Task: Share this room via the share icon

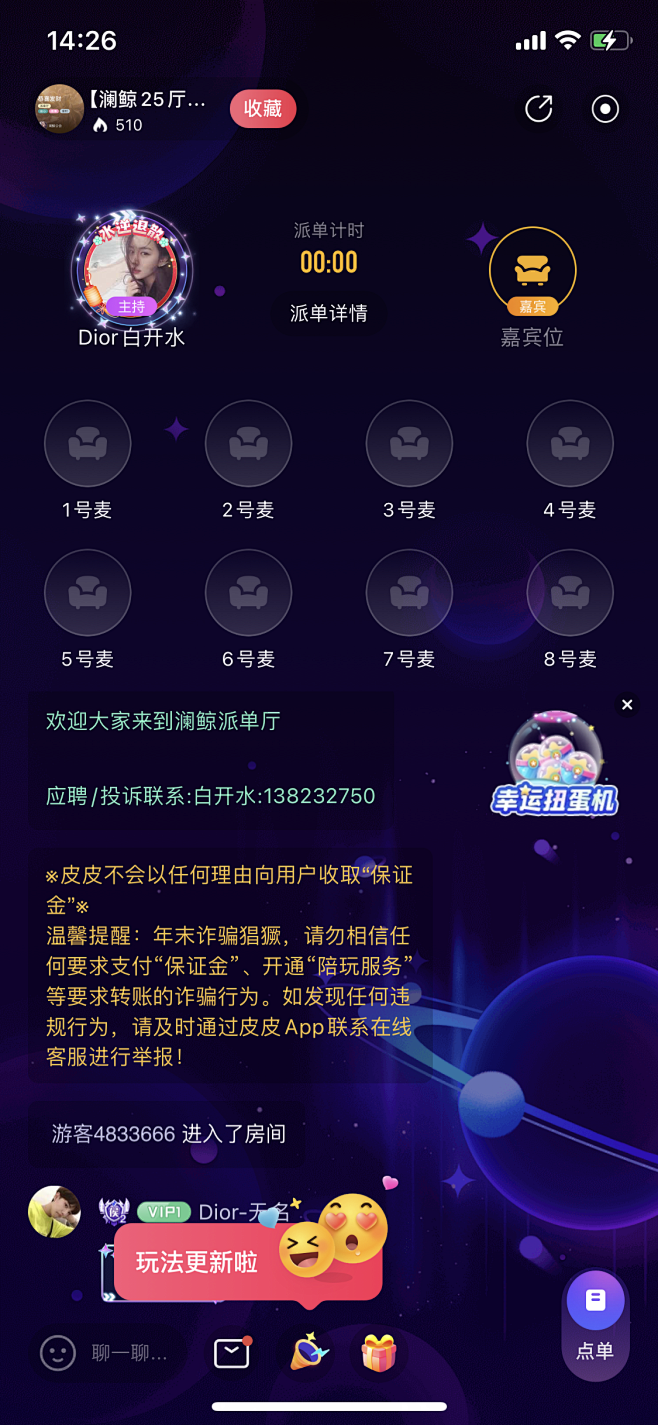Action: tap(539, 109)
